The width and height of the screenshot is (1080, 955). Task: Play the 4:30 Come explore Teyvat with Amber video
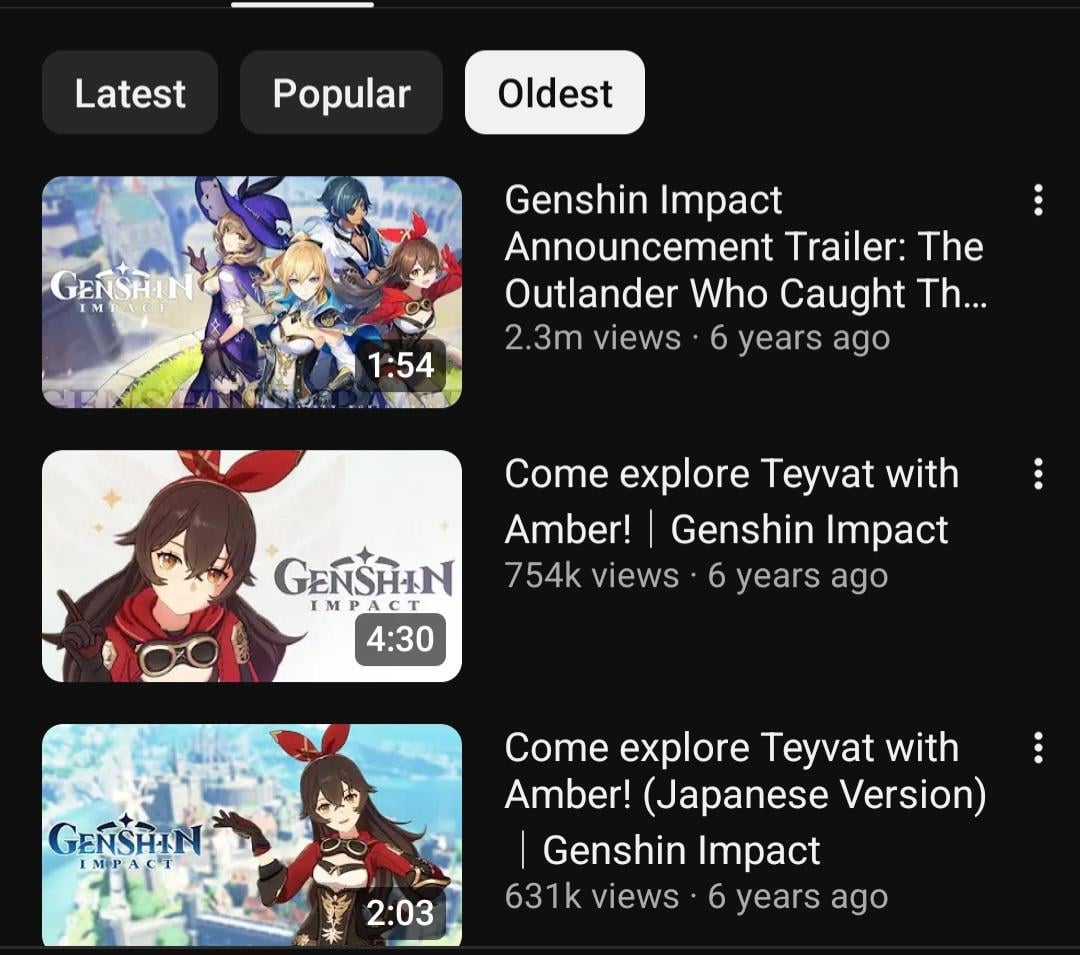pos(252,566)
